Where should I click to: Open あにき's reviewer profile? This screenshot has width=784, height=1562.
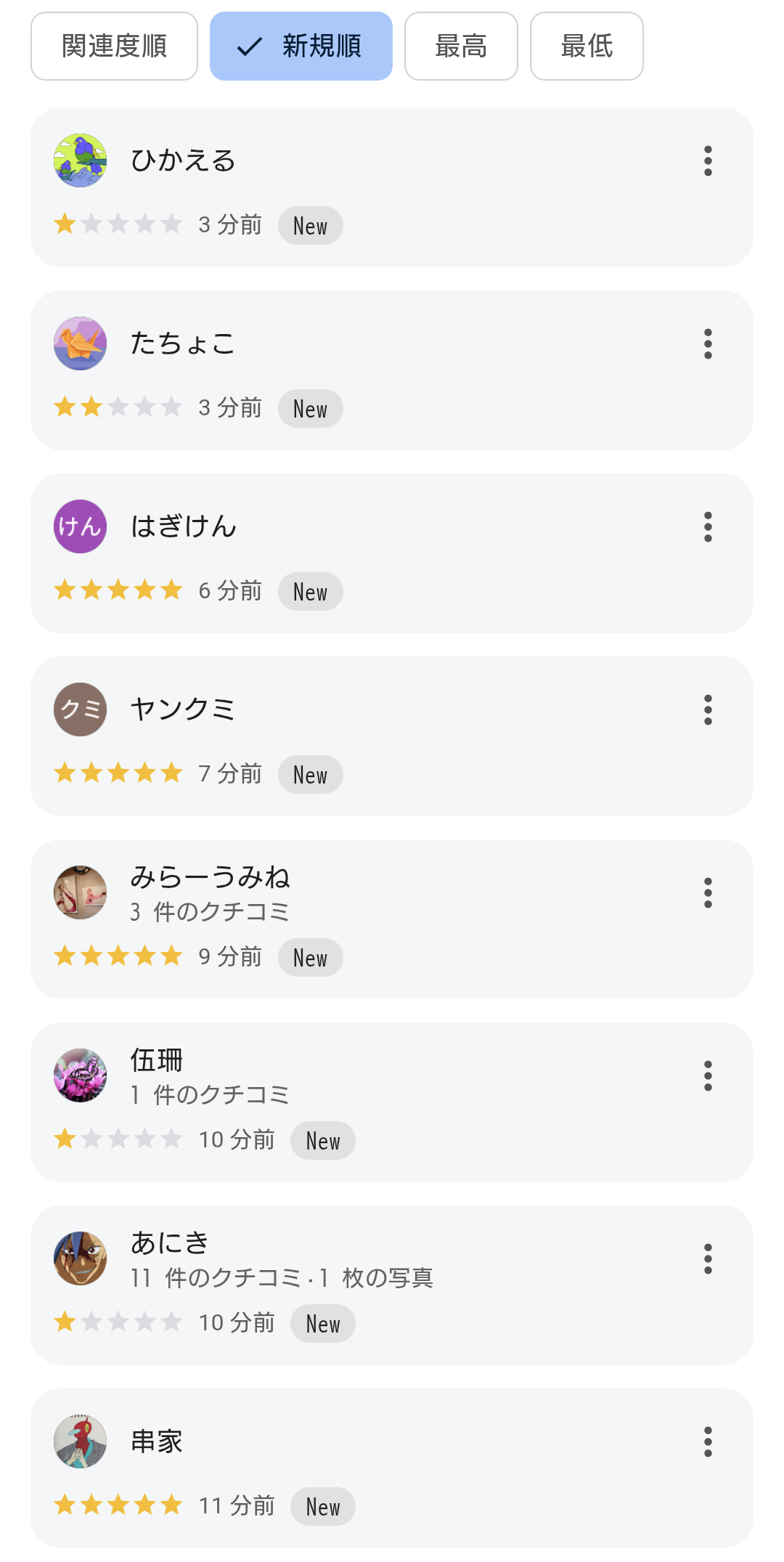pyautogui.click(x=81, y=1258)
